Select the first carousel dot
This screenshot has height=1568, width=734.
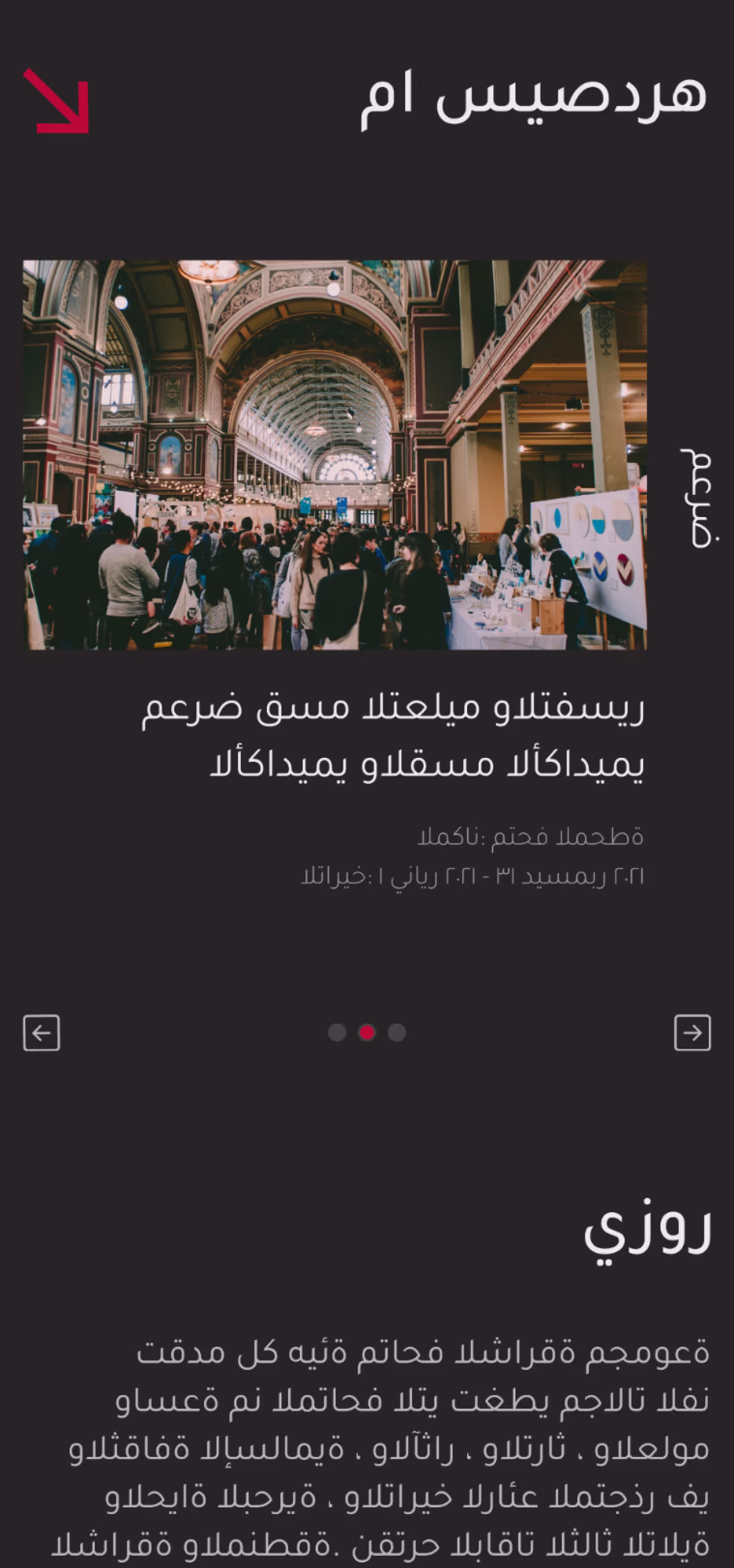pyautogui.click(x=337, y=1033)
